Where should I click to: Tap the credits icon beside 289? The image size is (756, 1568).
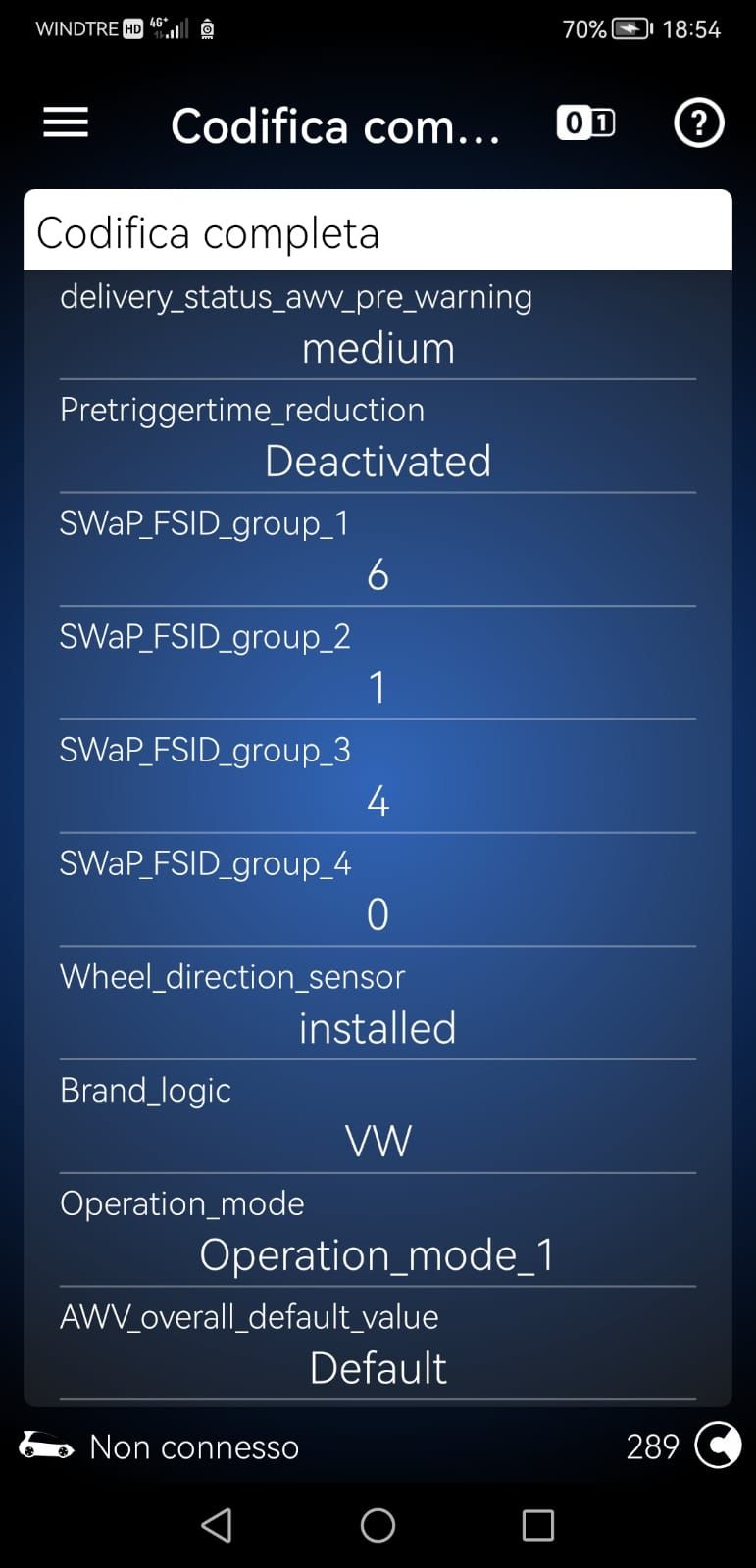click(718, 1445)
